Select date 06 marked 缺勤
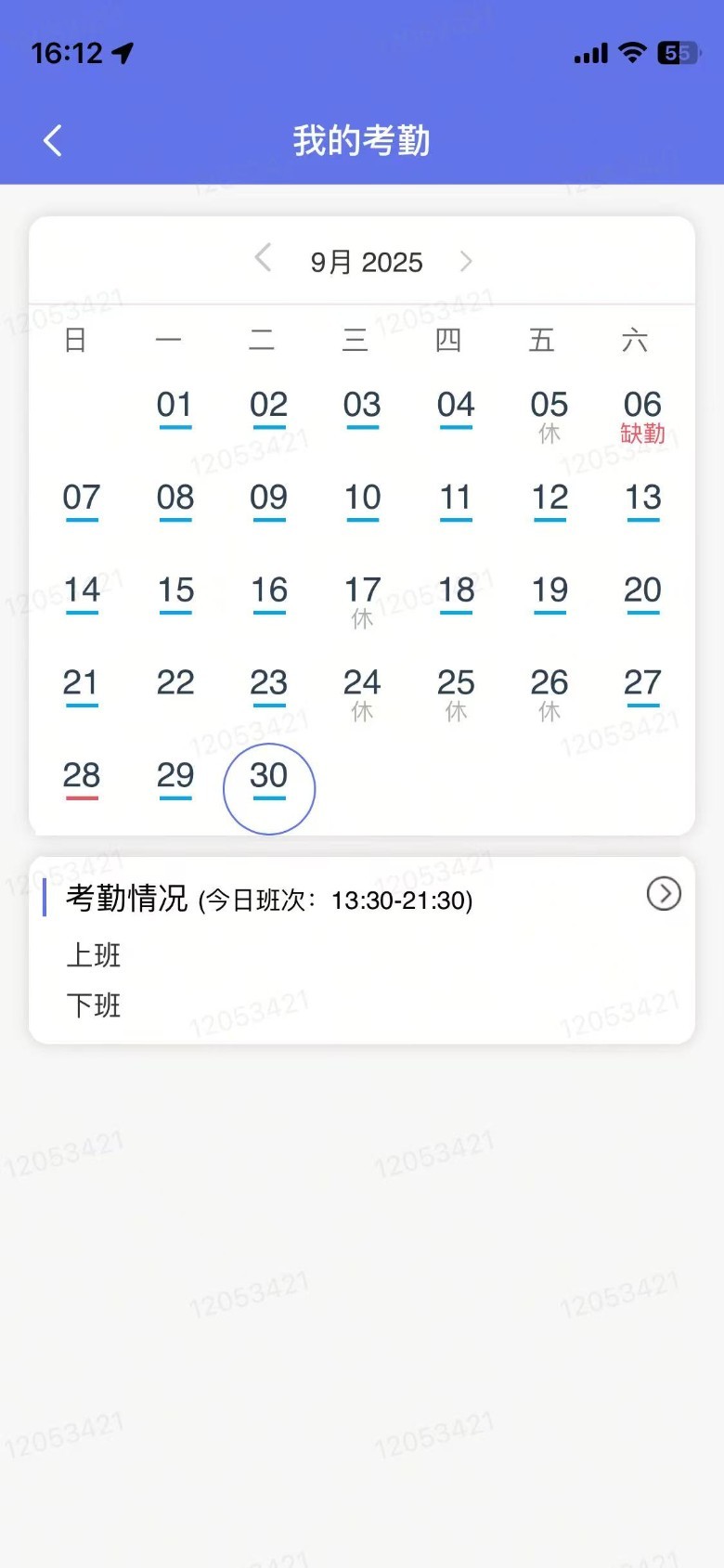Screen dimensions: 724x1568 pos(642,413)
